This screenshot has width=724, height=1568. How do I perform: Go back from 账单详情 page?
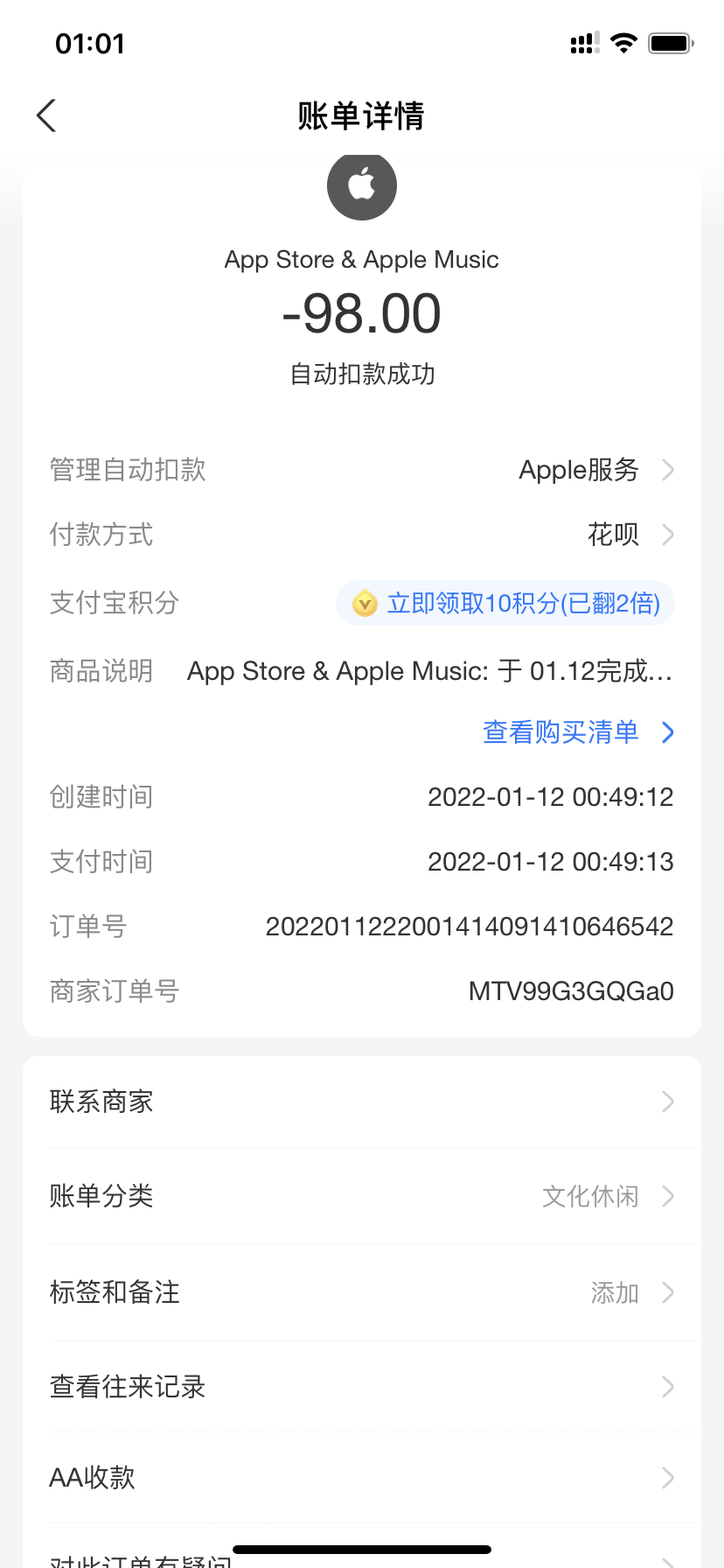[x=47, y=115]
